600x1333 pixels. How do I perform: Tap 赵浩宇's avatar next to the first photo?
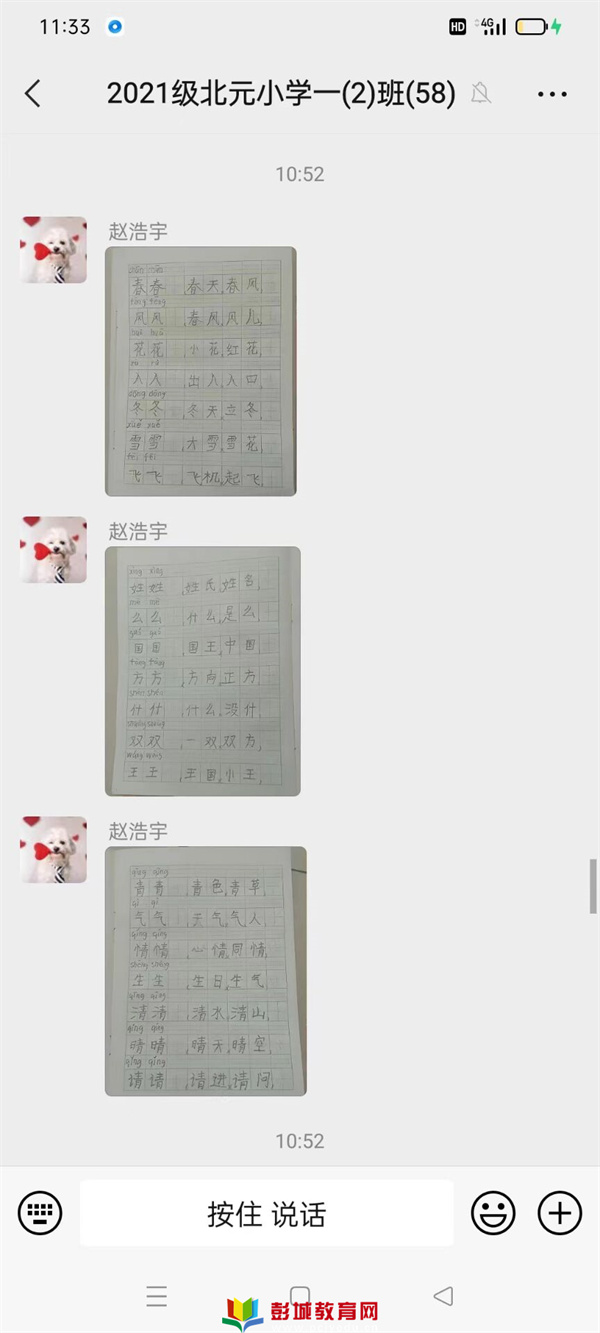54,250
